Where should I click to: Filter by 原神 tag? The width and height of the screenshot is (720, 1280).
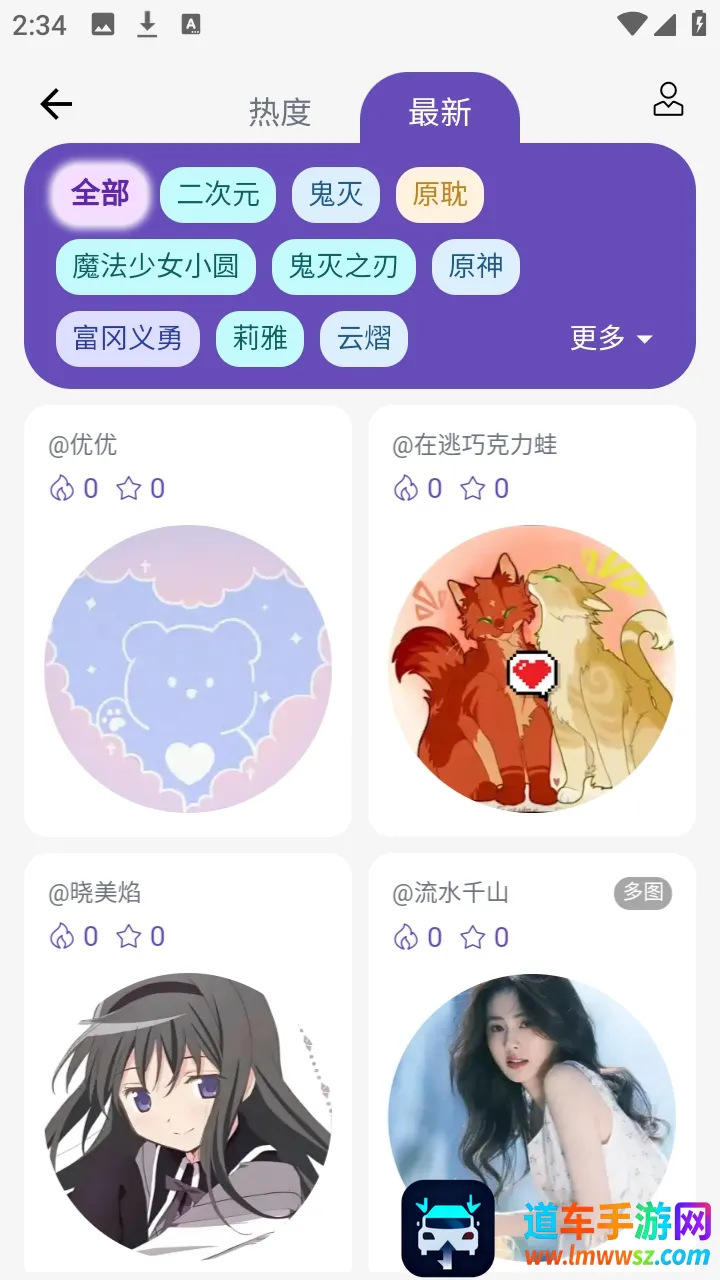(476, 266)
